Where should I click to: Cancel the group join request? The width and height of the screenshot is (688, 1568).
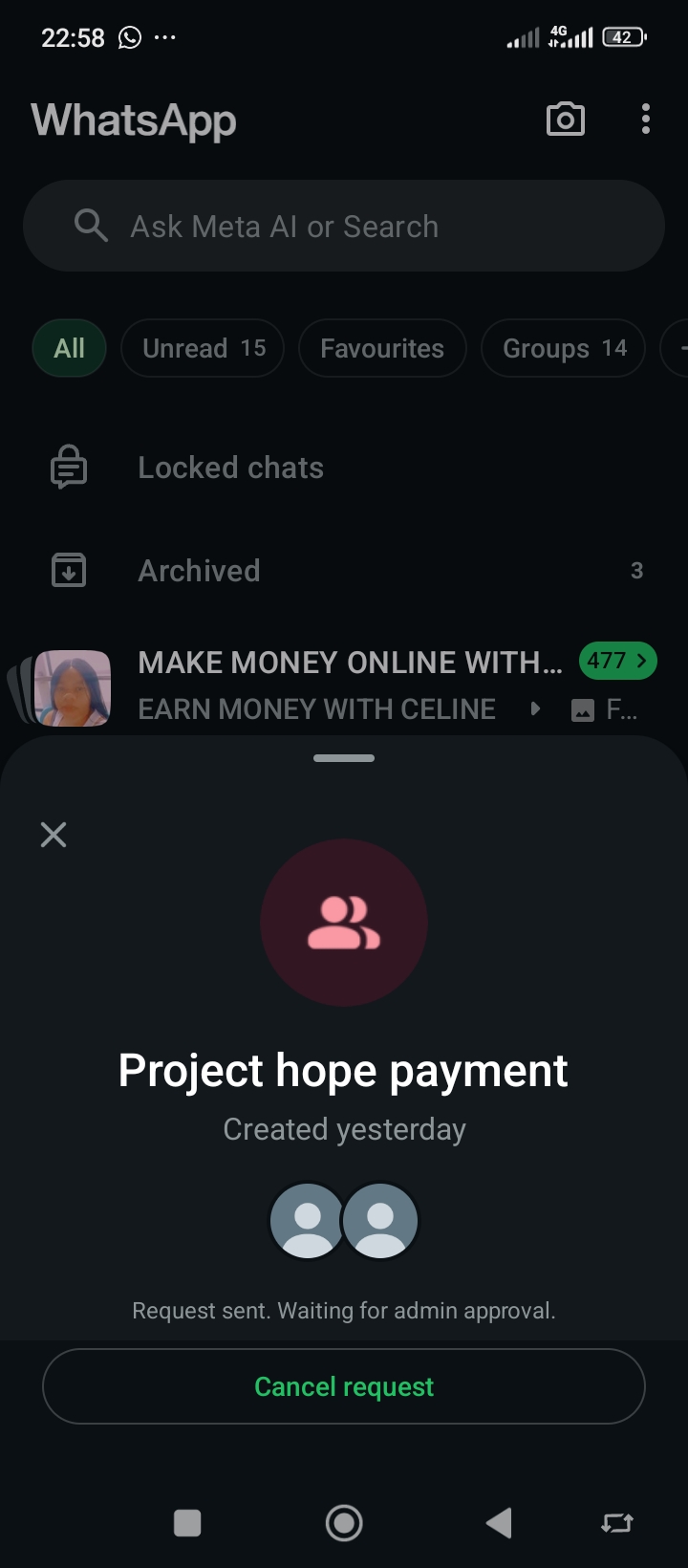pyautogui.click(x=344, y=1386)
